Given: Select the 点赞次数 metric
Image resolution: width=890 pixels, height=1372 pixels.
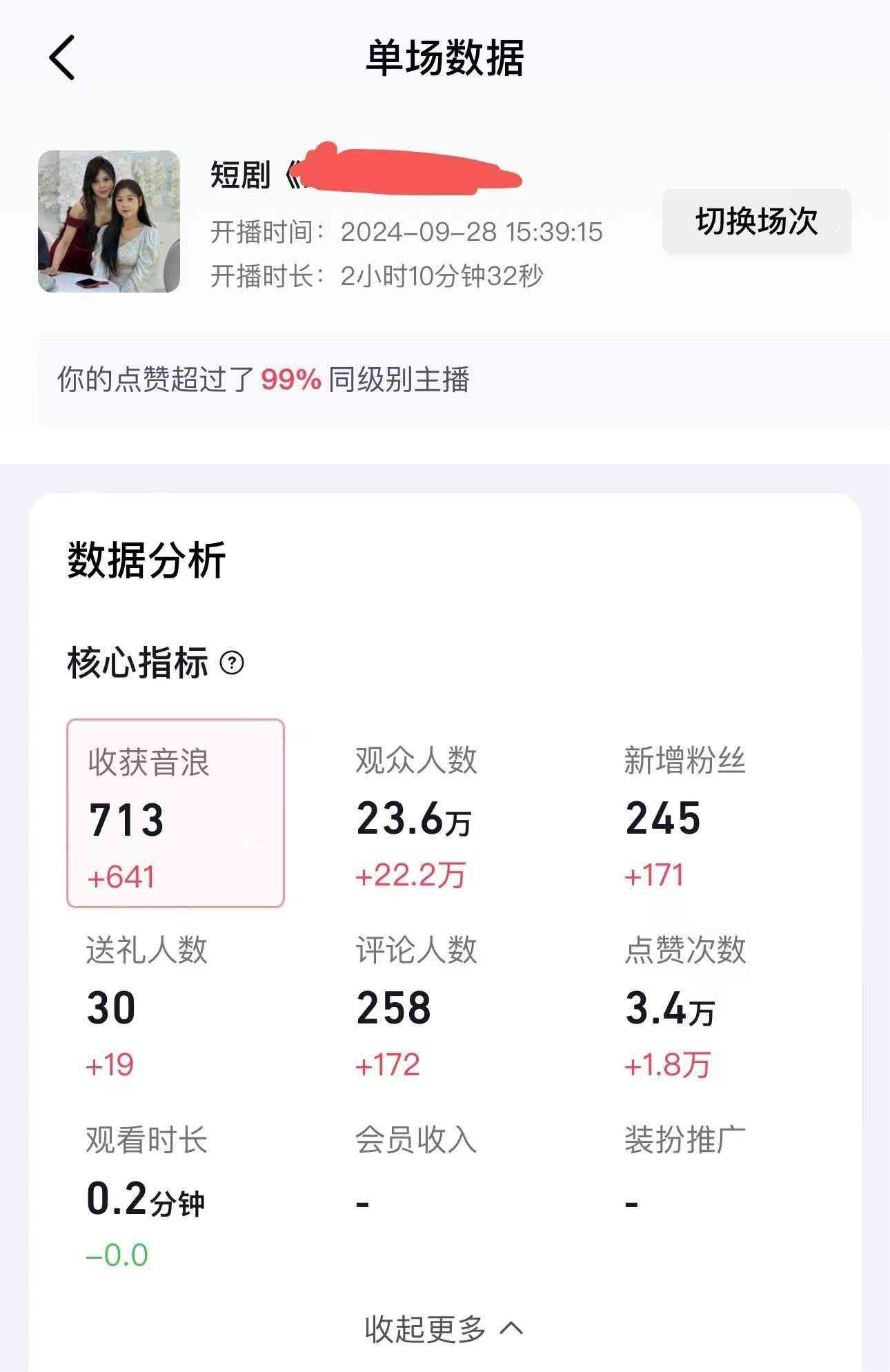Looking at the screenshot, I should (x=684, y=1006).
